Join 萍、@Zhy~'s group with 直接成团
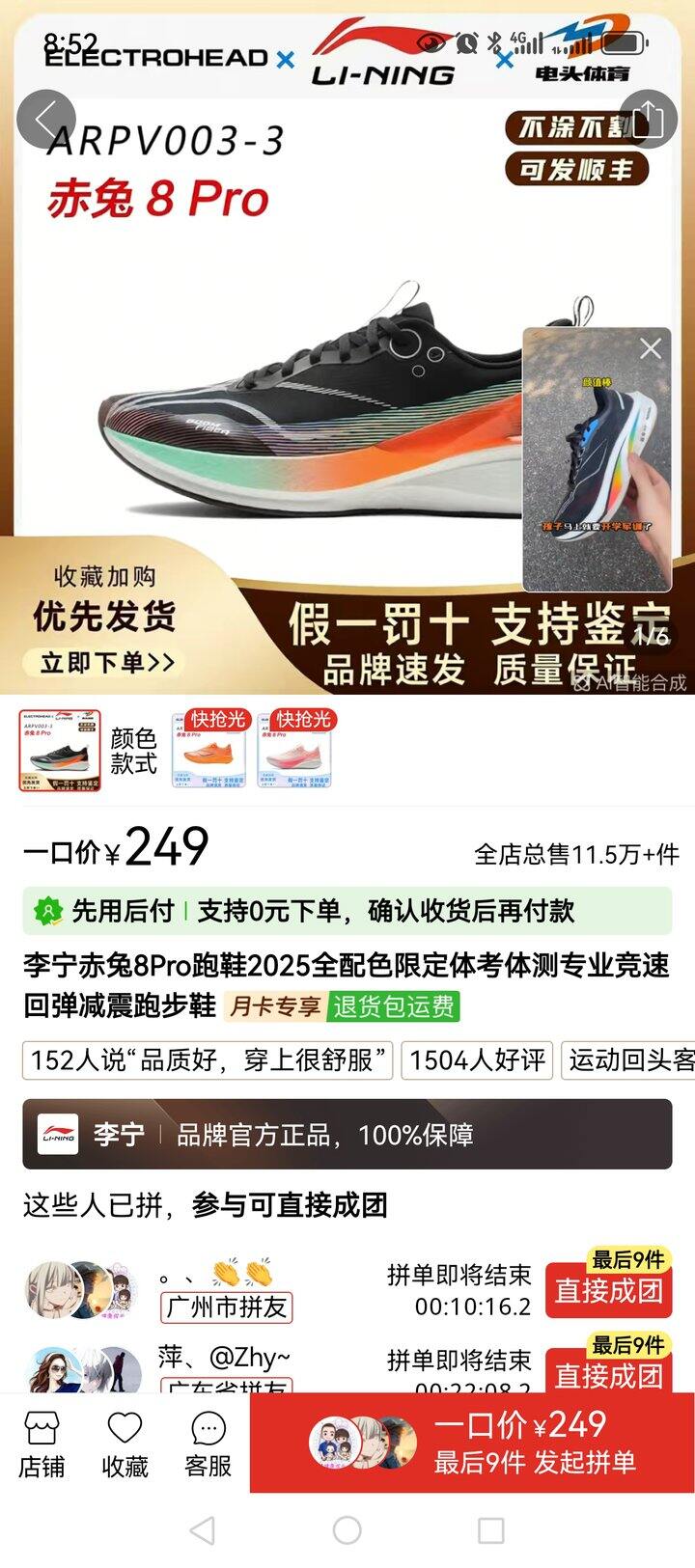This screenshot has height=1568, width=695. click(608, 1374)
